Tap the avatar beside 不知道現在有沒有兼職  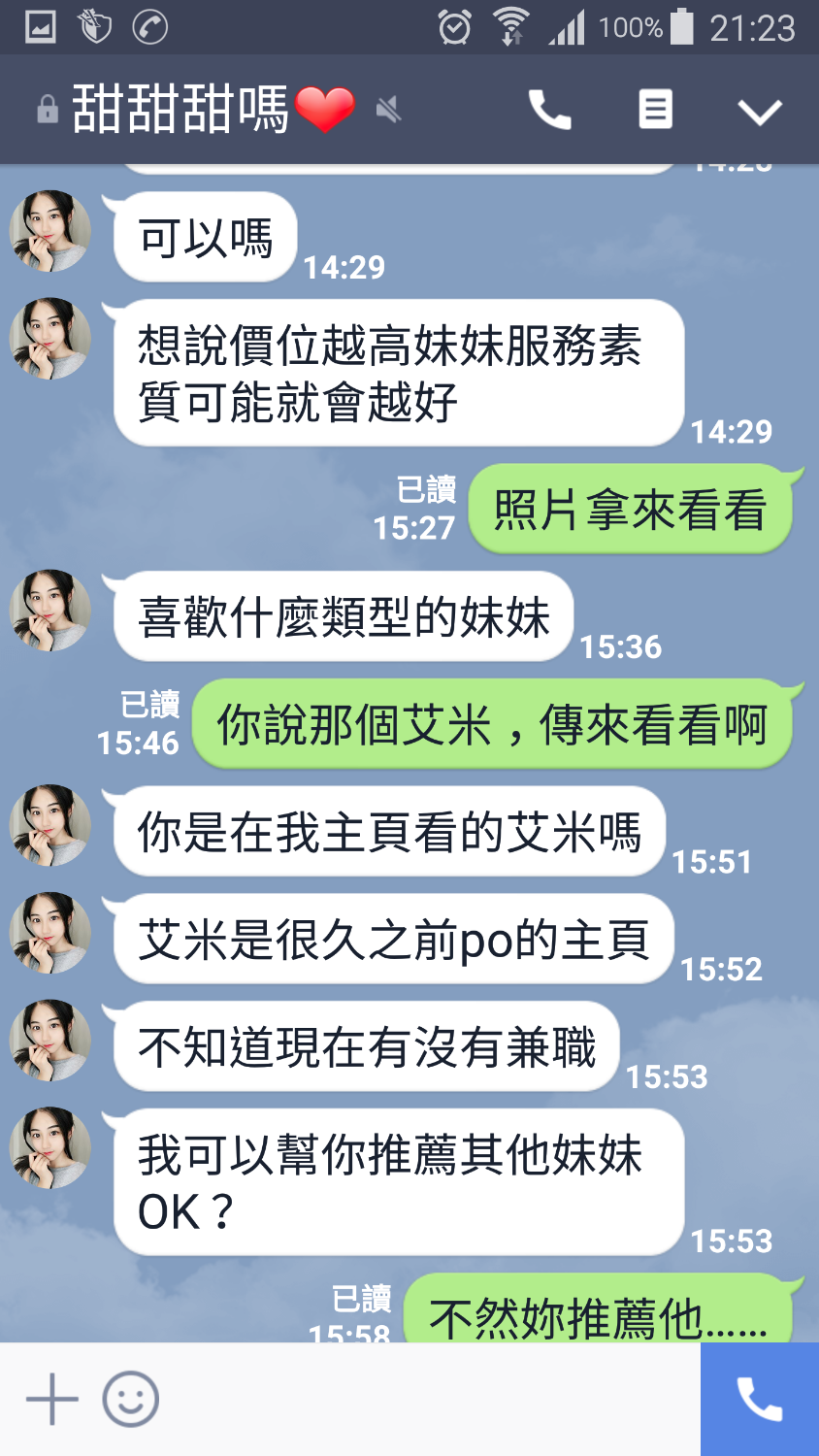(x=50, y=1041)
